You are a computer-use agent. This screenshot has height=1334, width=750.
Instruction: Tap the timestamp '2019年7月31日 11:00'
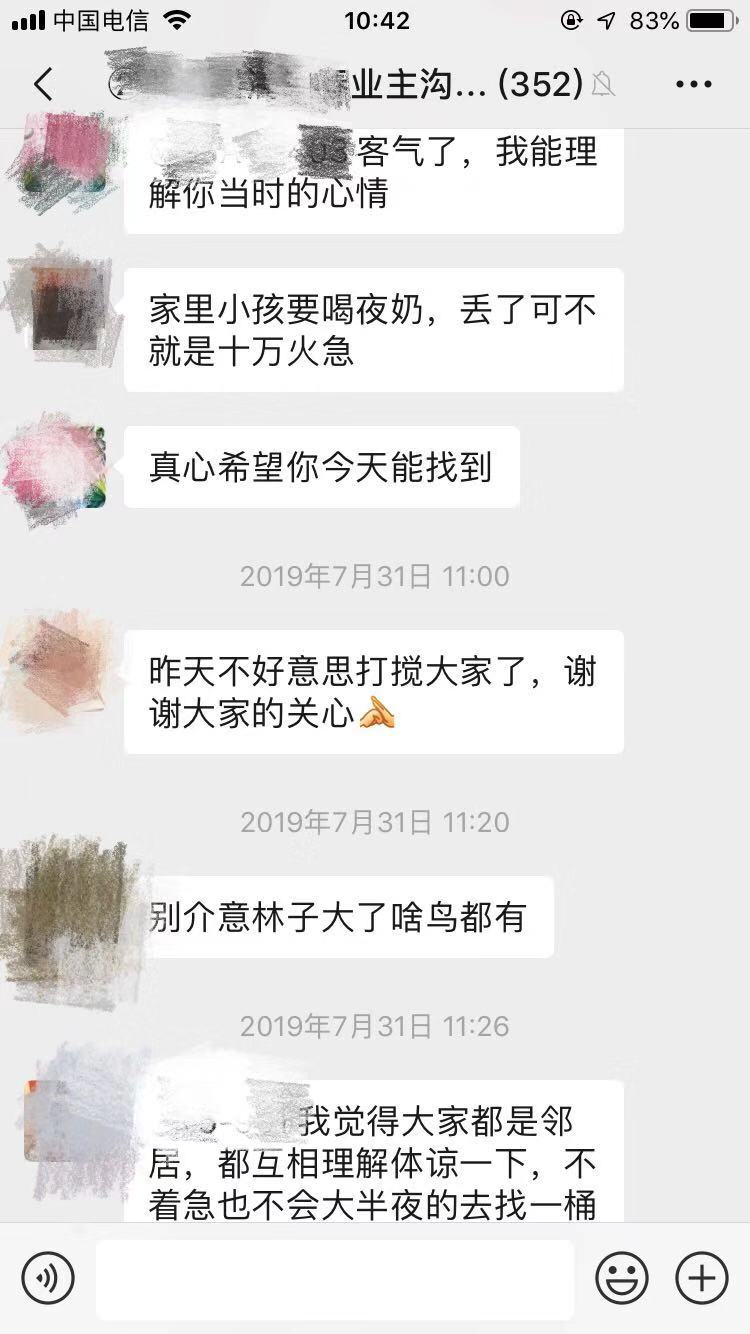[375, 575]
